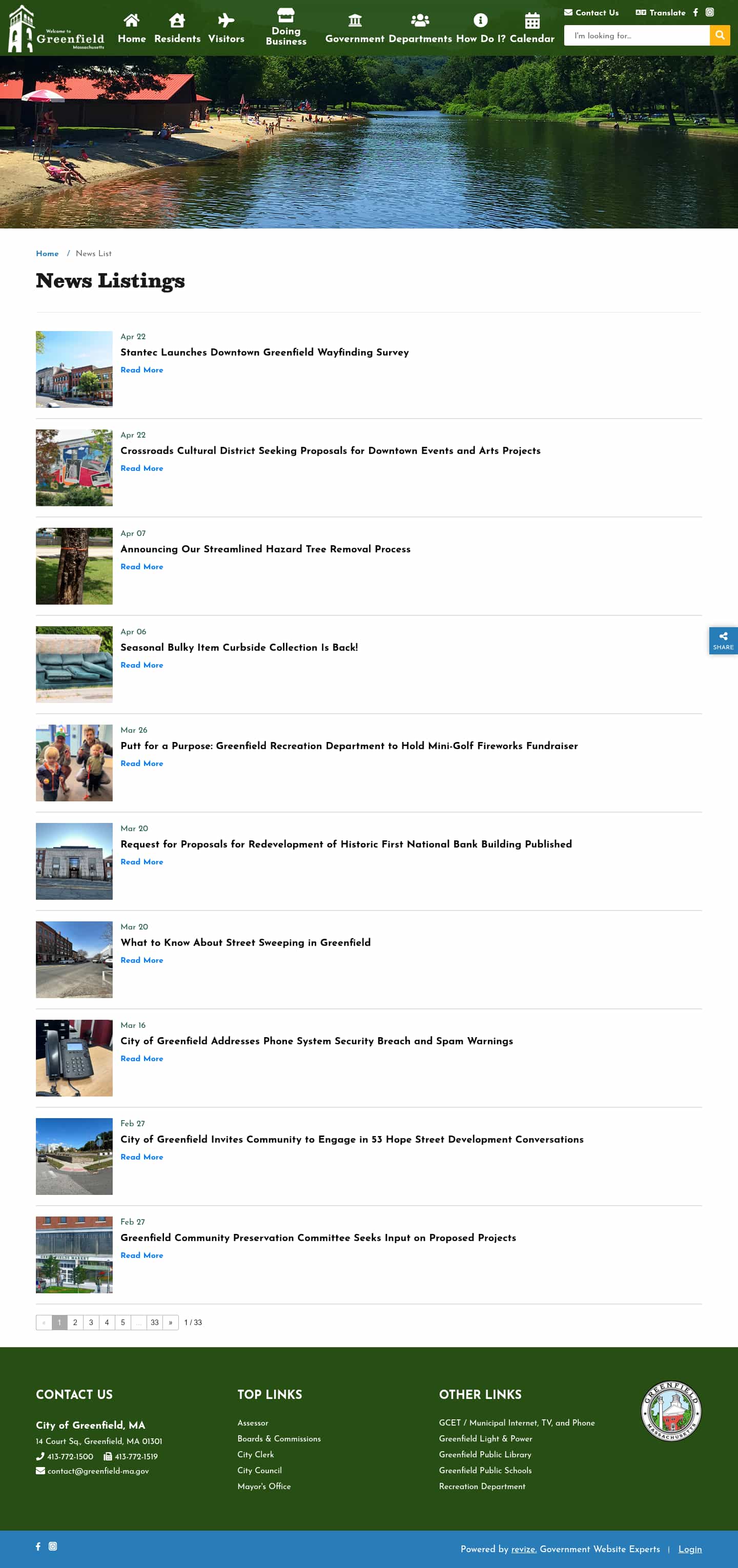Go to the Calendar section
738x1568 pixels.
coord(531,29)
